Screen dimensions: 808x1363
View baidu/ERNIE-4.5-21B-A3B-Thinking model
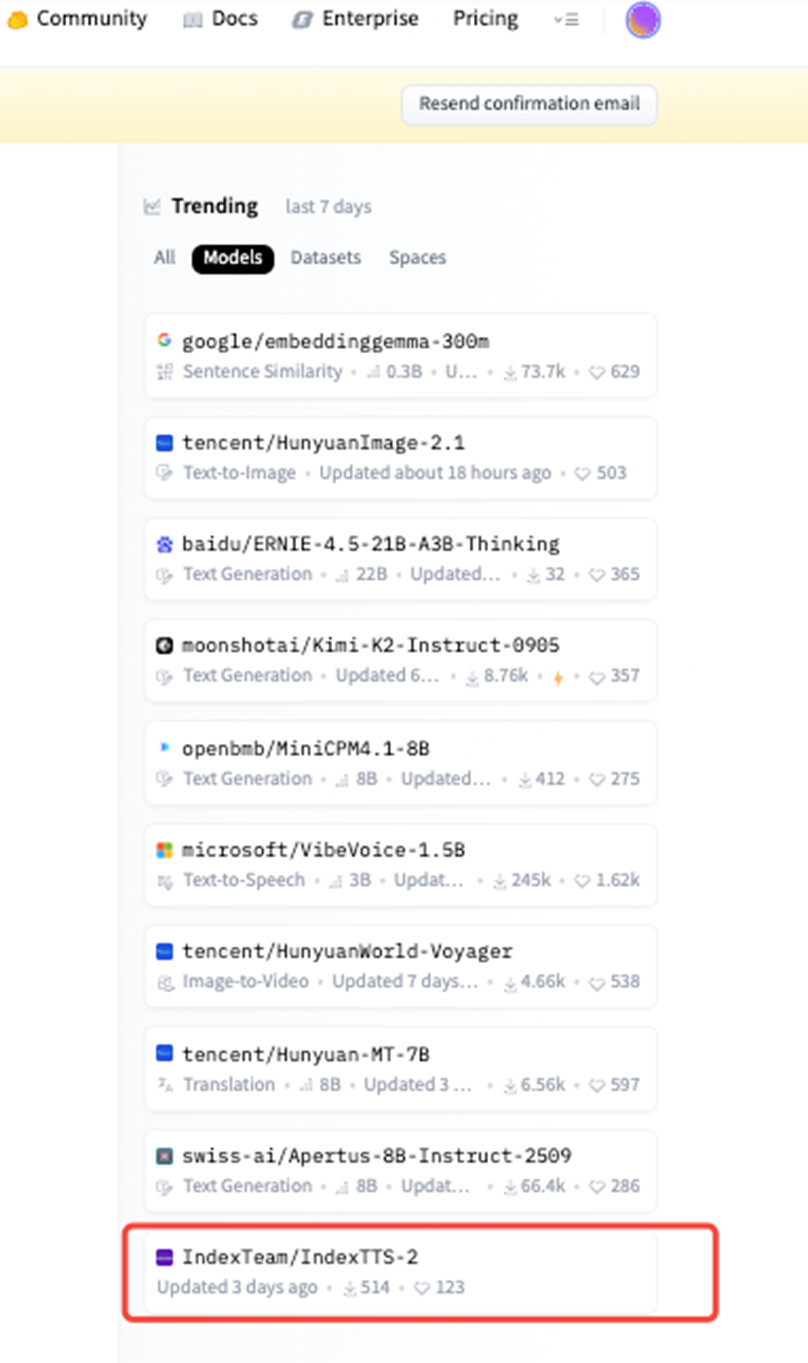coord(370,545)
